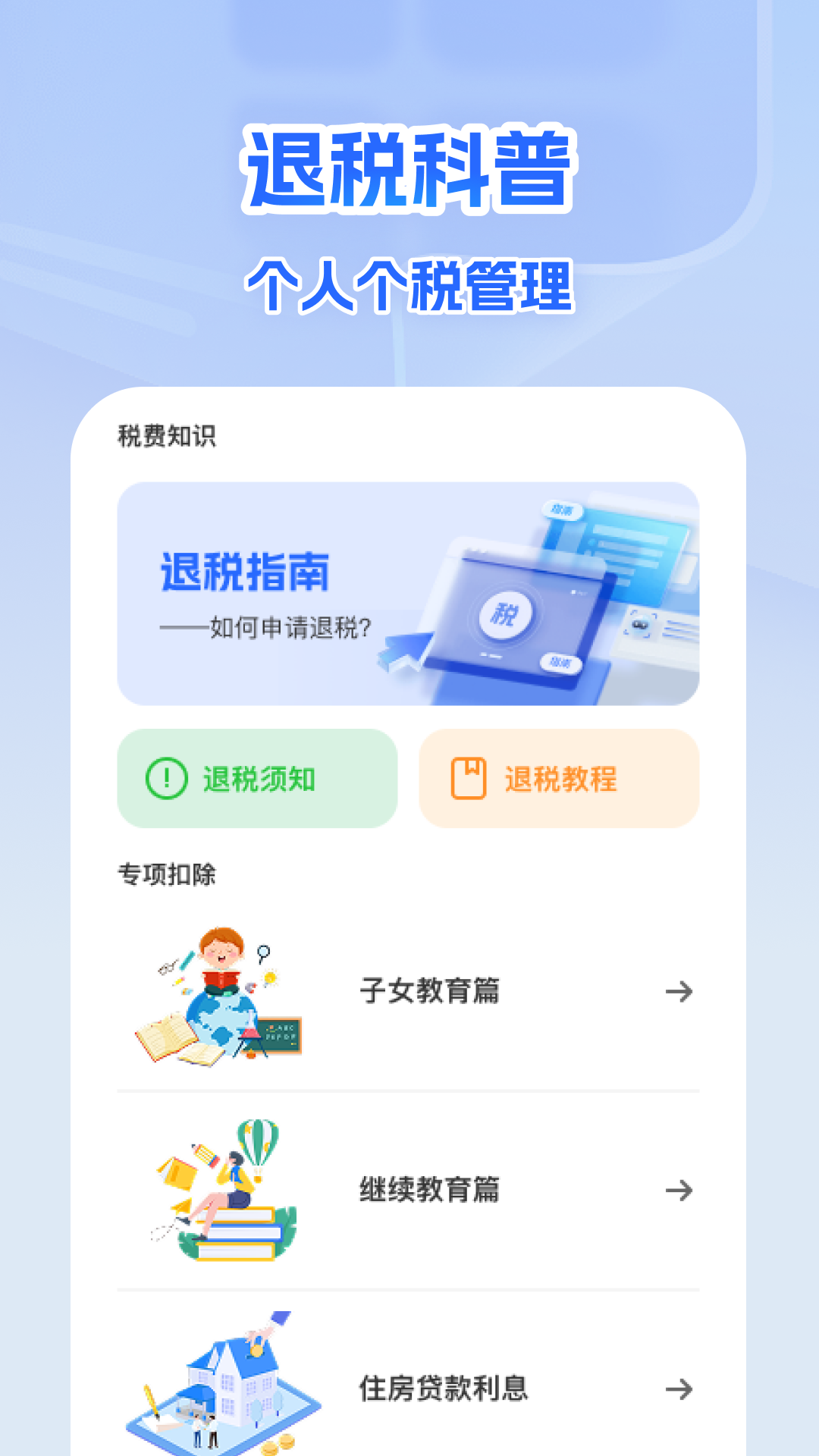Click the exclamation icon in 退税须知 button
Viewport: 819px width, 1456px height.
166,777
